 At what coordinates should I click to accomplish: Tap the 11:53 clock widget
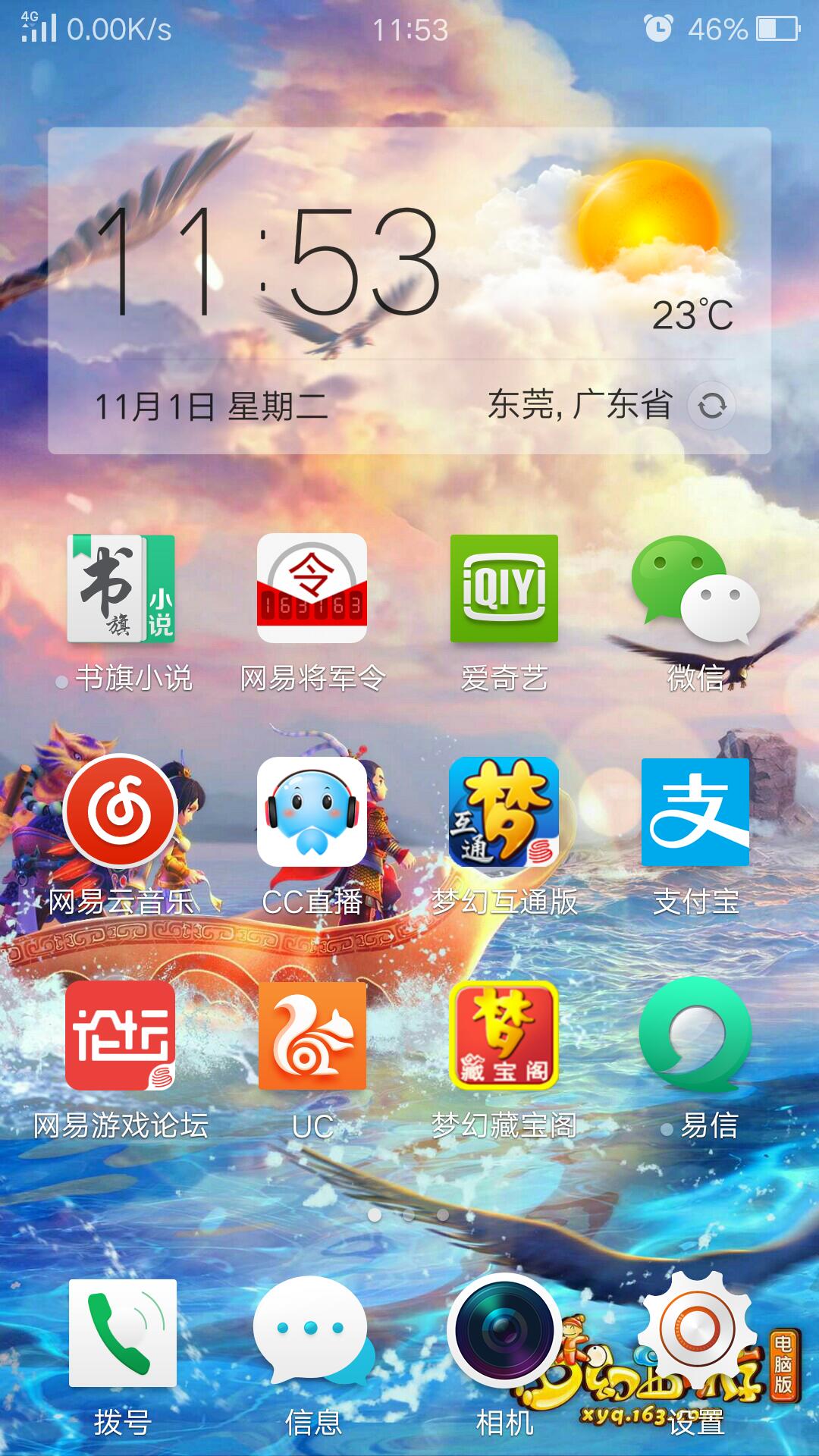(x=267, y=262)
